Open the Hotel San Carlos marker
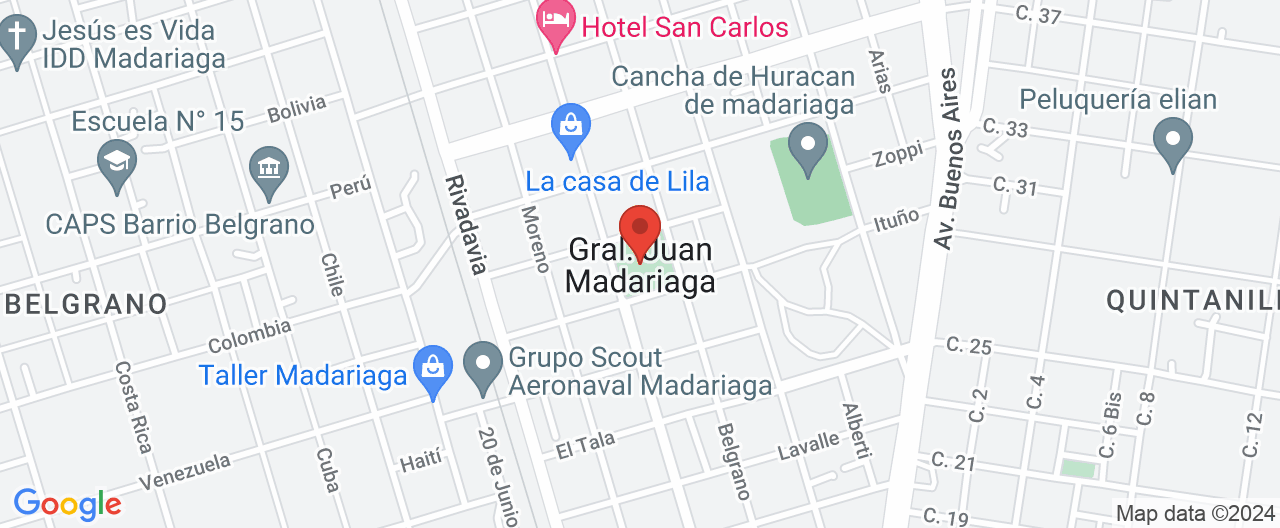This screenshot has width=1280, height=528. (x=553, y=26)
